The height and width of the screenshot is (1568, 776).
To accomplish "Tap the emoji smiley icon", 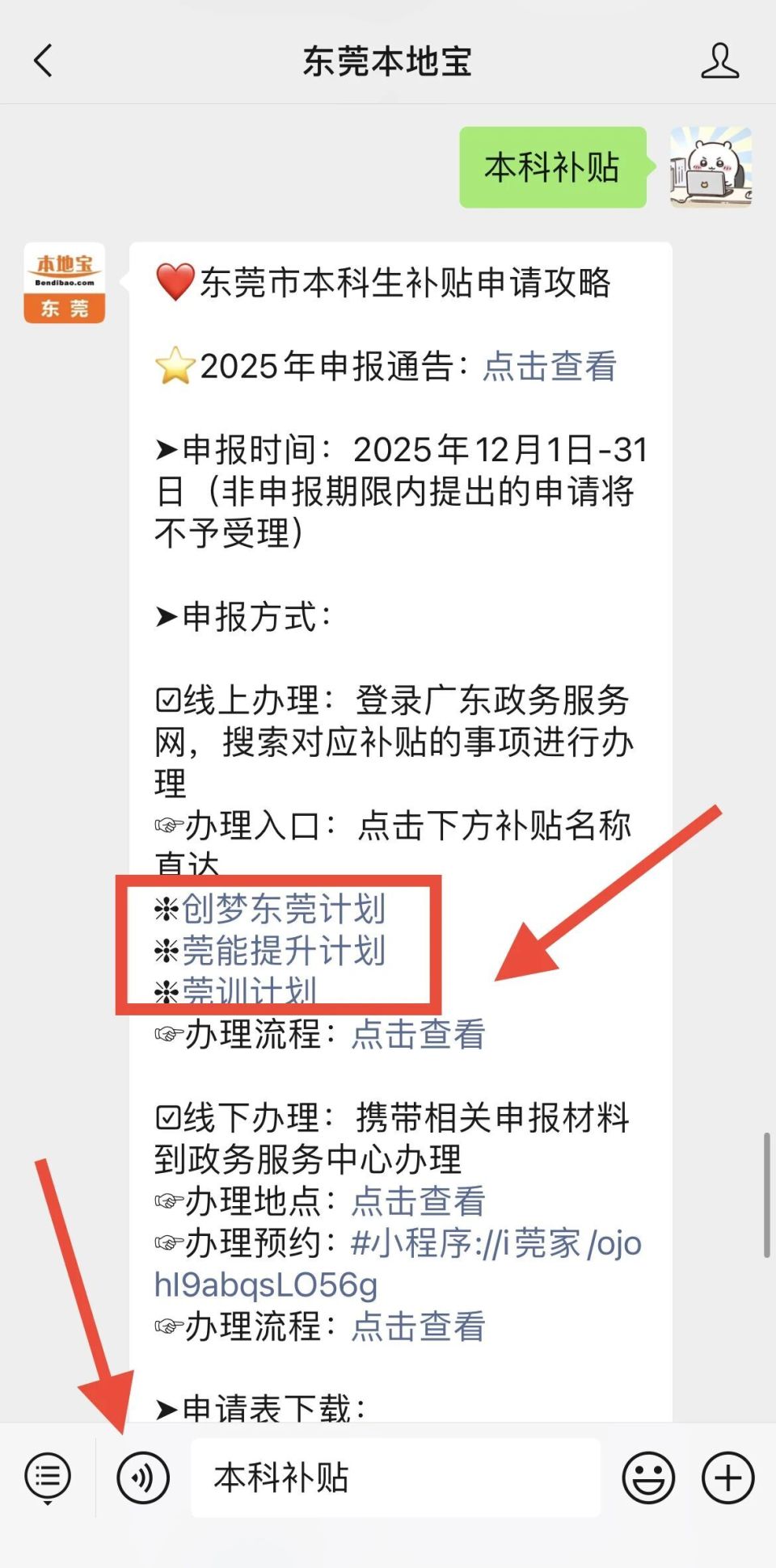I will click(x=647, y=1476).
